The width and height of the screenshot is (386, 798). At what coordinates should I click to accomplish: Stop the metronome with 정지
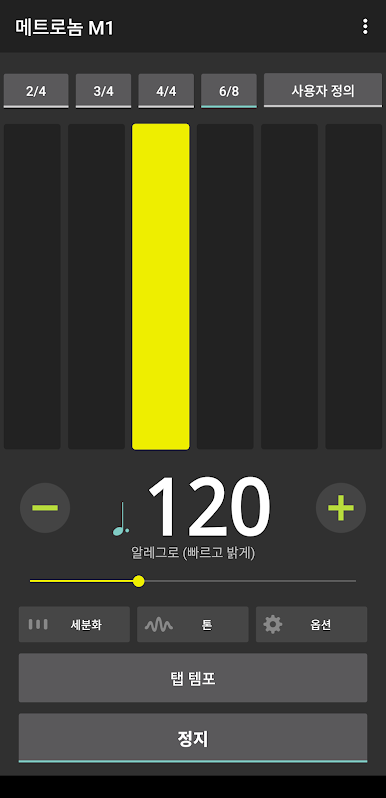[x=193, y=738]
